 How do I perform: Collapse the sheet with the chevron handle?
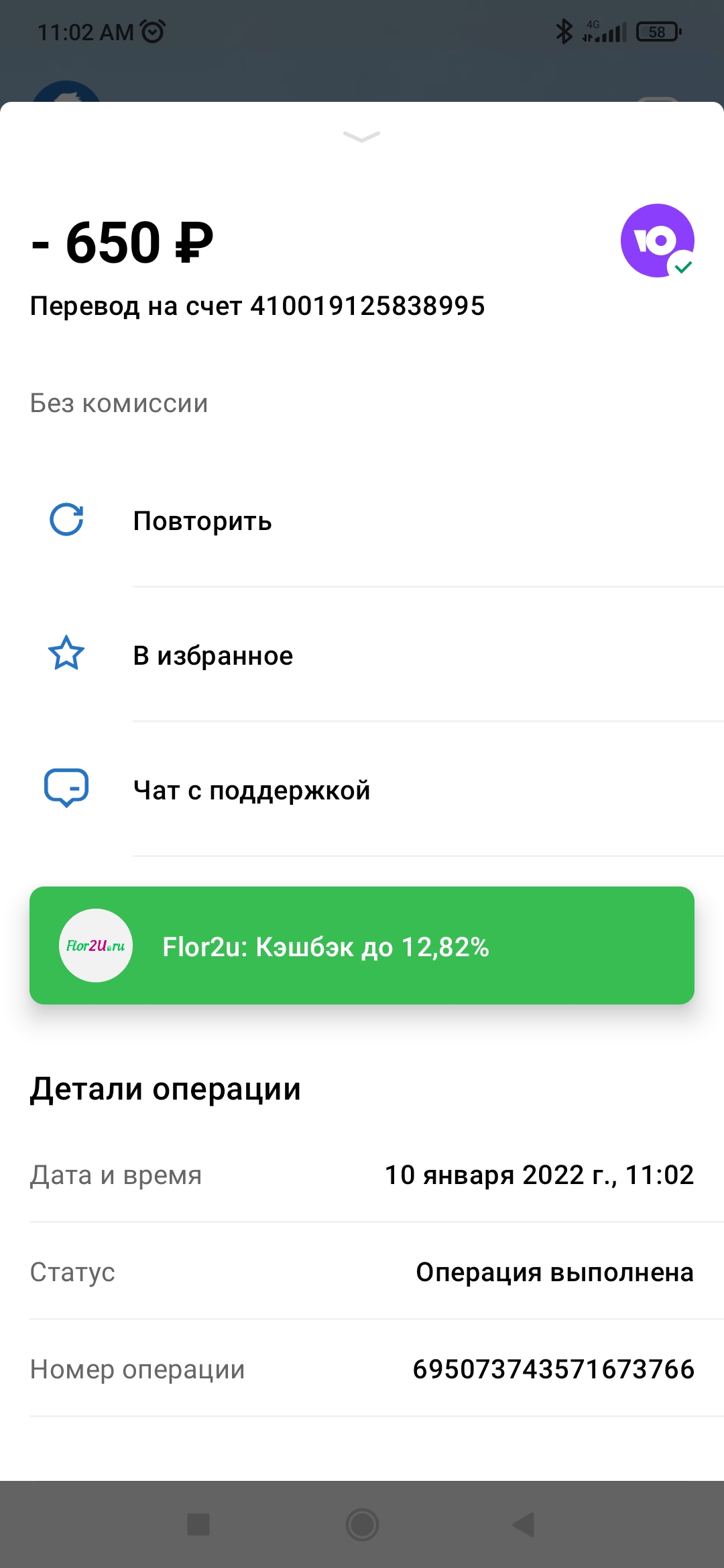click(x=361, y=137)
